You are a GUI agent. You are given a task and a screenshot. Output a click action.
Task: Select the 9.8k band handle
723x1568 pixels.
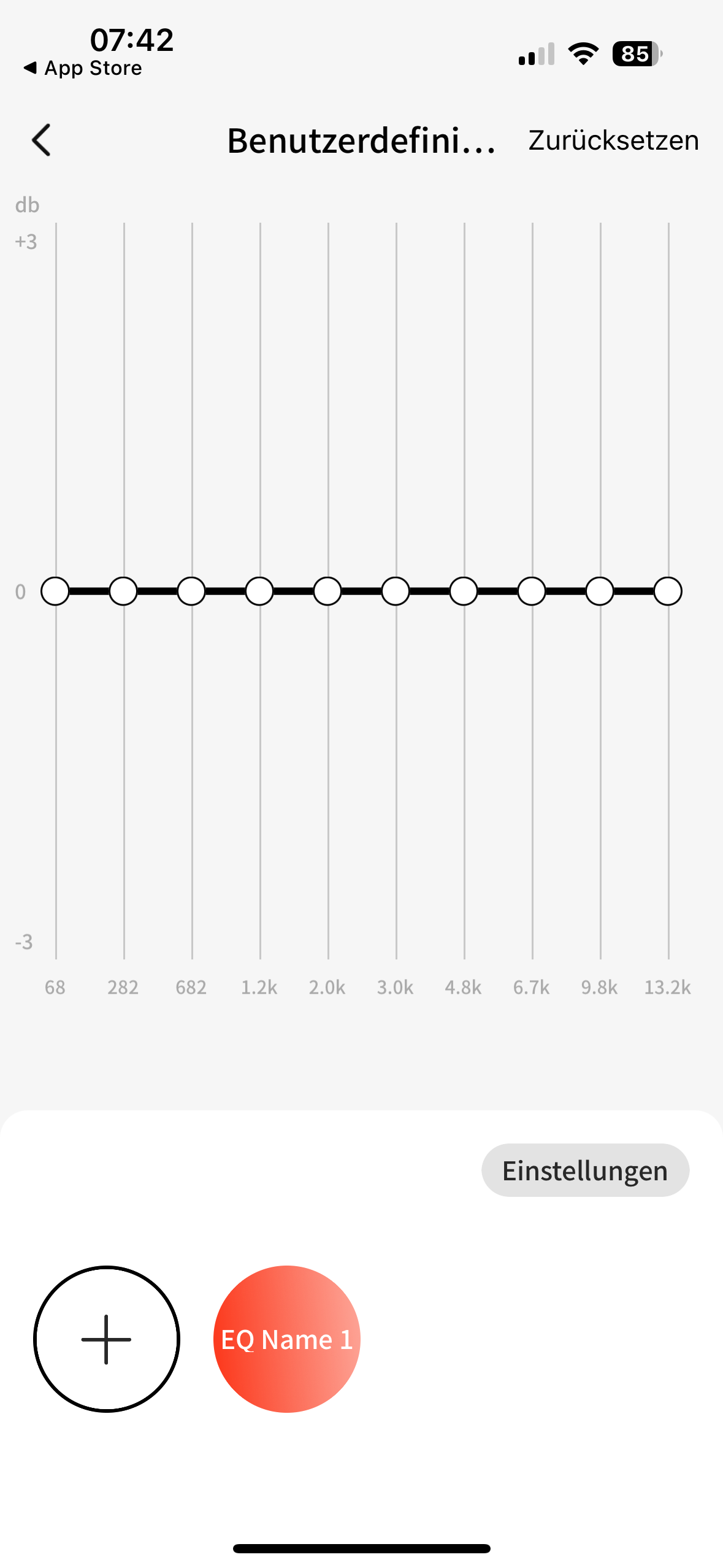click(600, 591)
